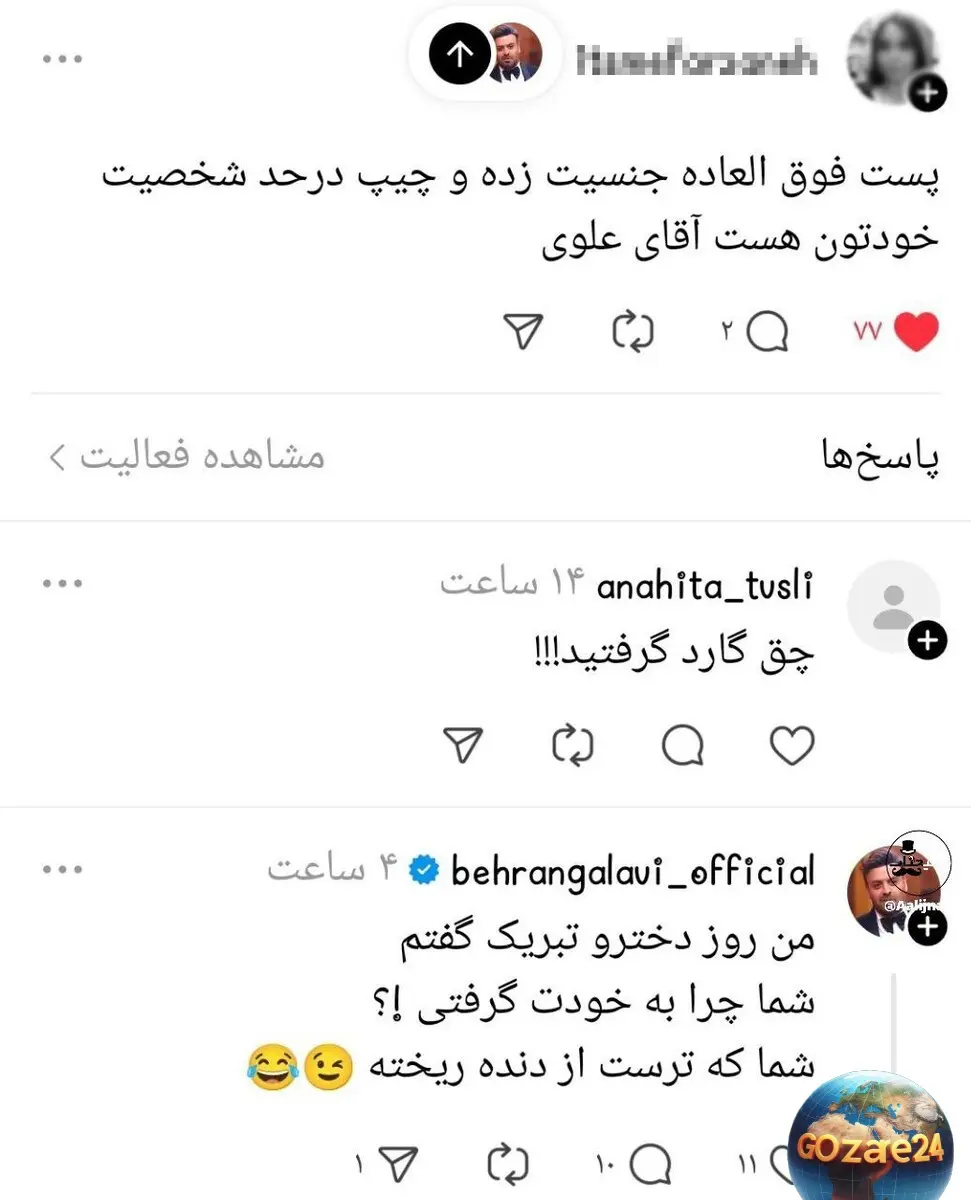This screenshot has width=971, height=1200.
Task: Open anahita_tusli's profile from username
Action: point(705,586)
